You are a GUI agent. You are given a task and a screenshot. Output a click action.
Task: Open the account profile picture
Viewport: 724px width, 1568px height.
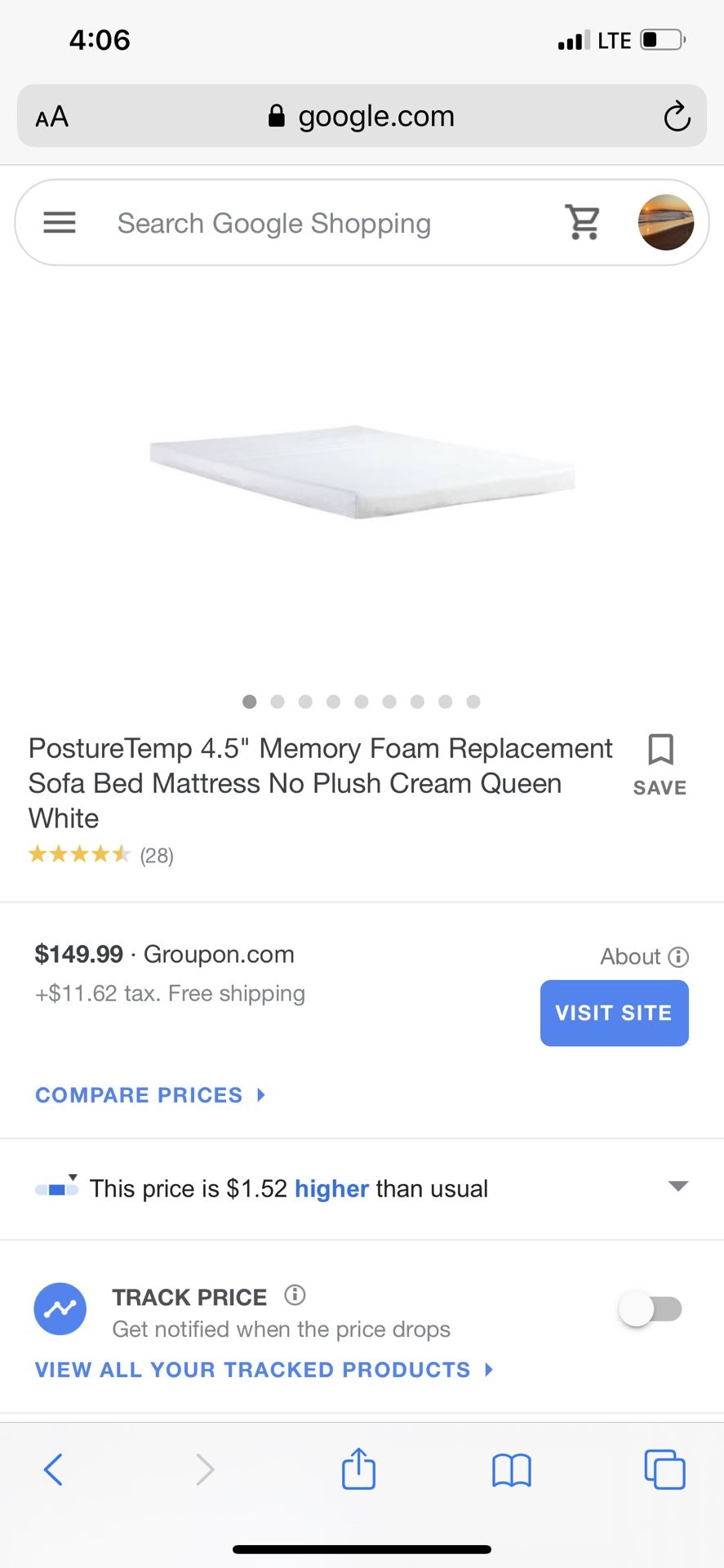(665, 222)
